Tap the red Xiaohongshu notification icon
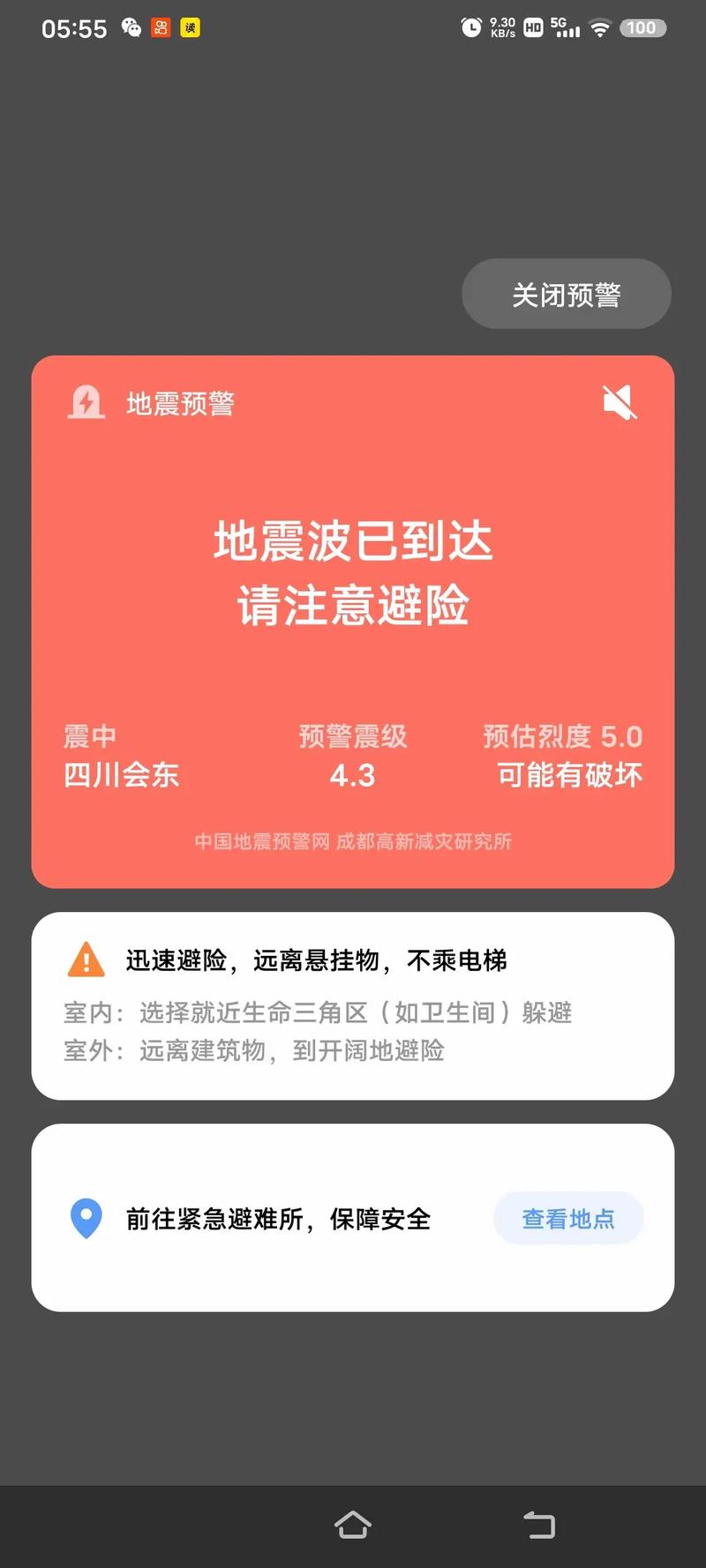Viewport: 706px width, 1568px height. click(161, 28)
